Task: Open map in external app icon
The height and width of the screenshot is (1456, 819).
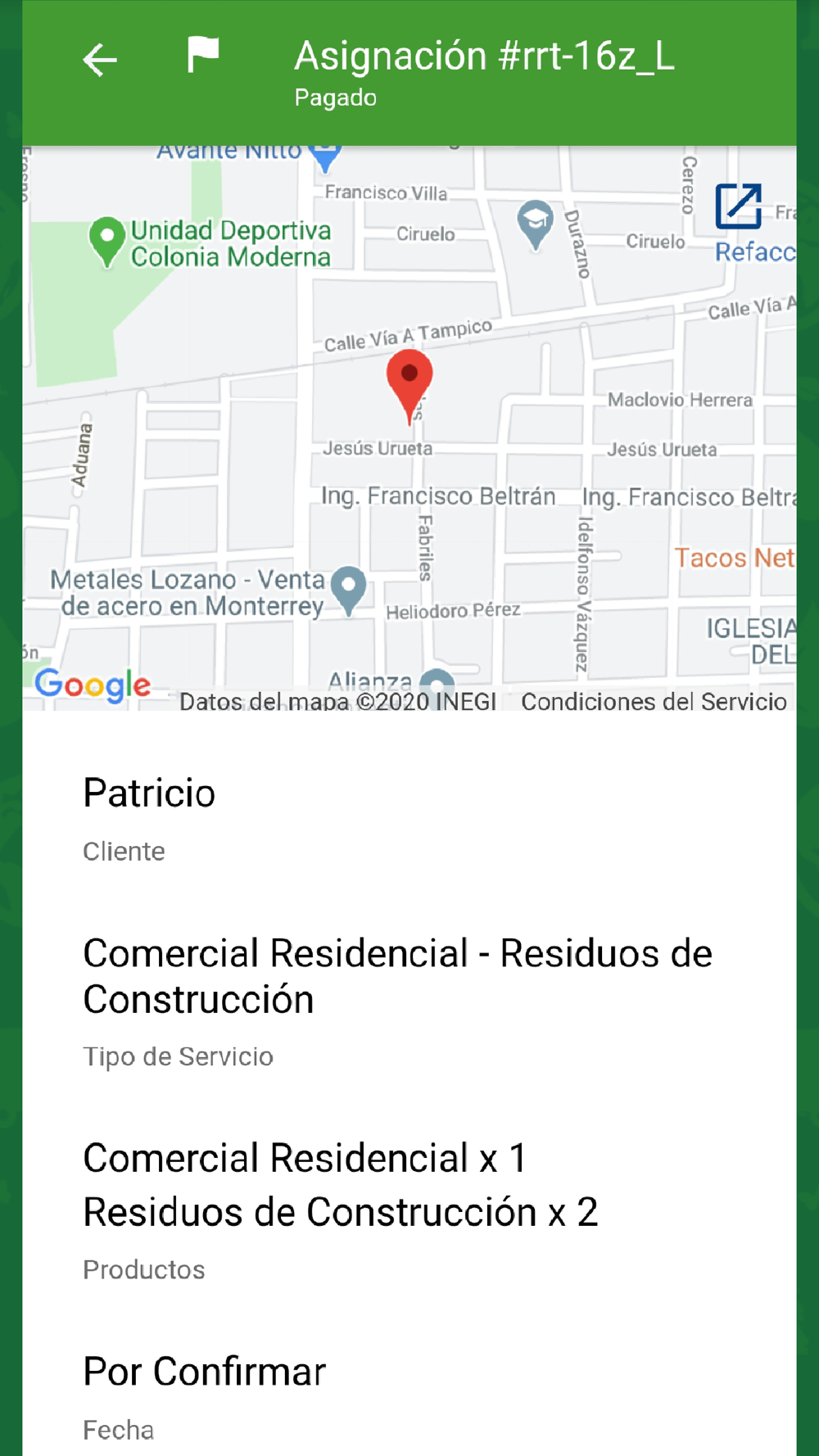Action: coord(739,206)
